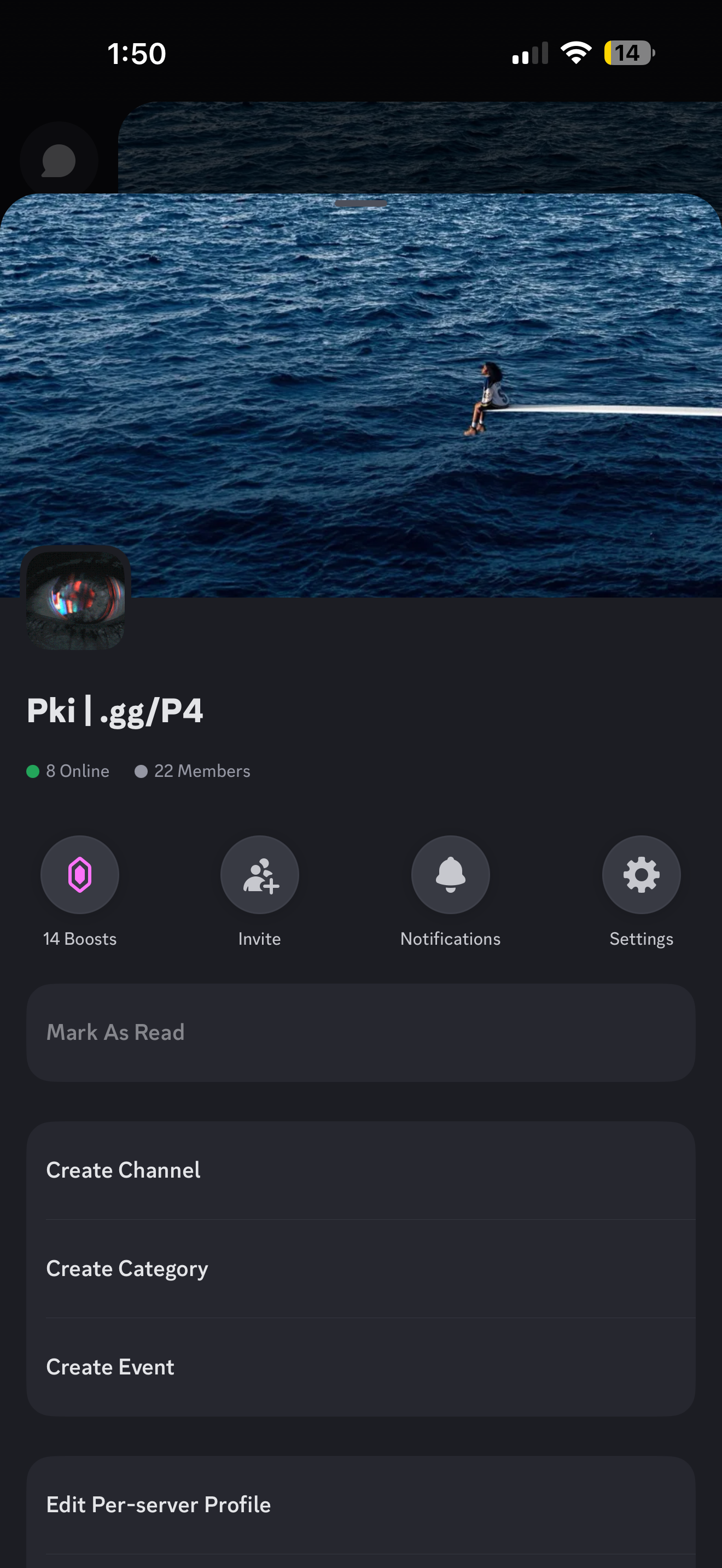Open the 14 Boosts button

(80, 874)
